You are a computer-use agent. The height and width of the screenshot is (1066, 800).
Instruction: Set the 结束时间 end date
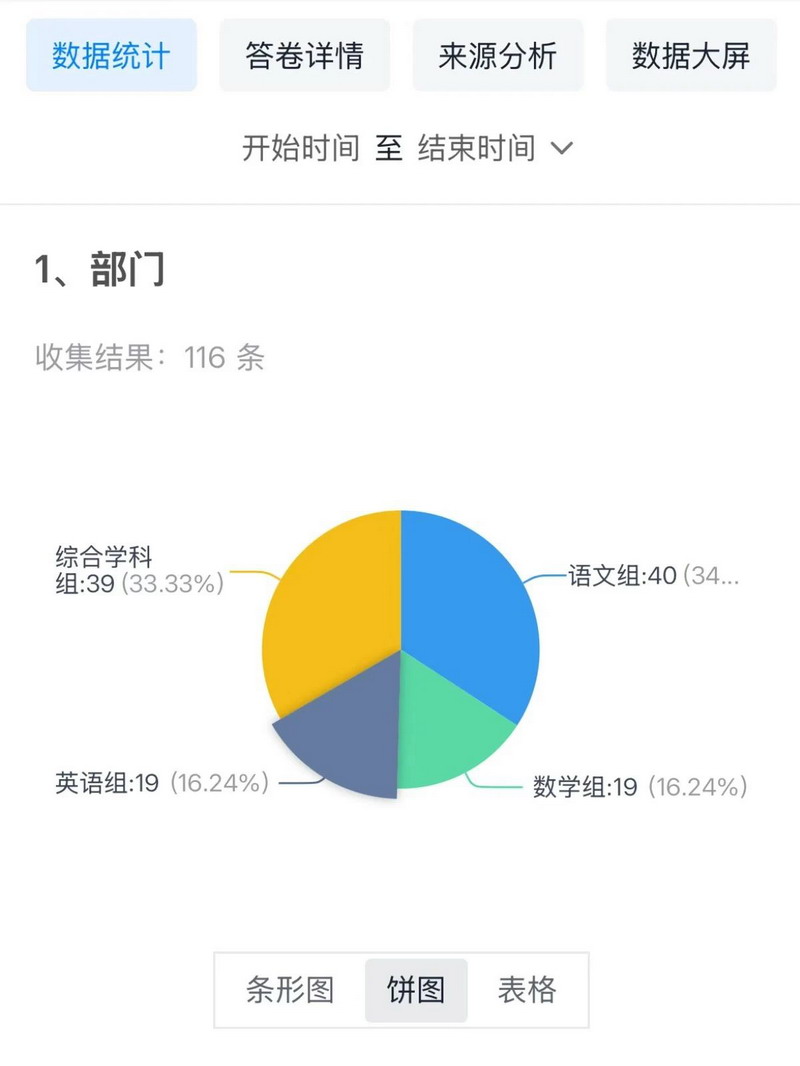476,149
